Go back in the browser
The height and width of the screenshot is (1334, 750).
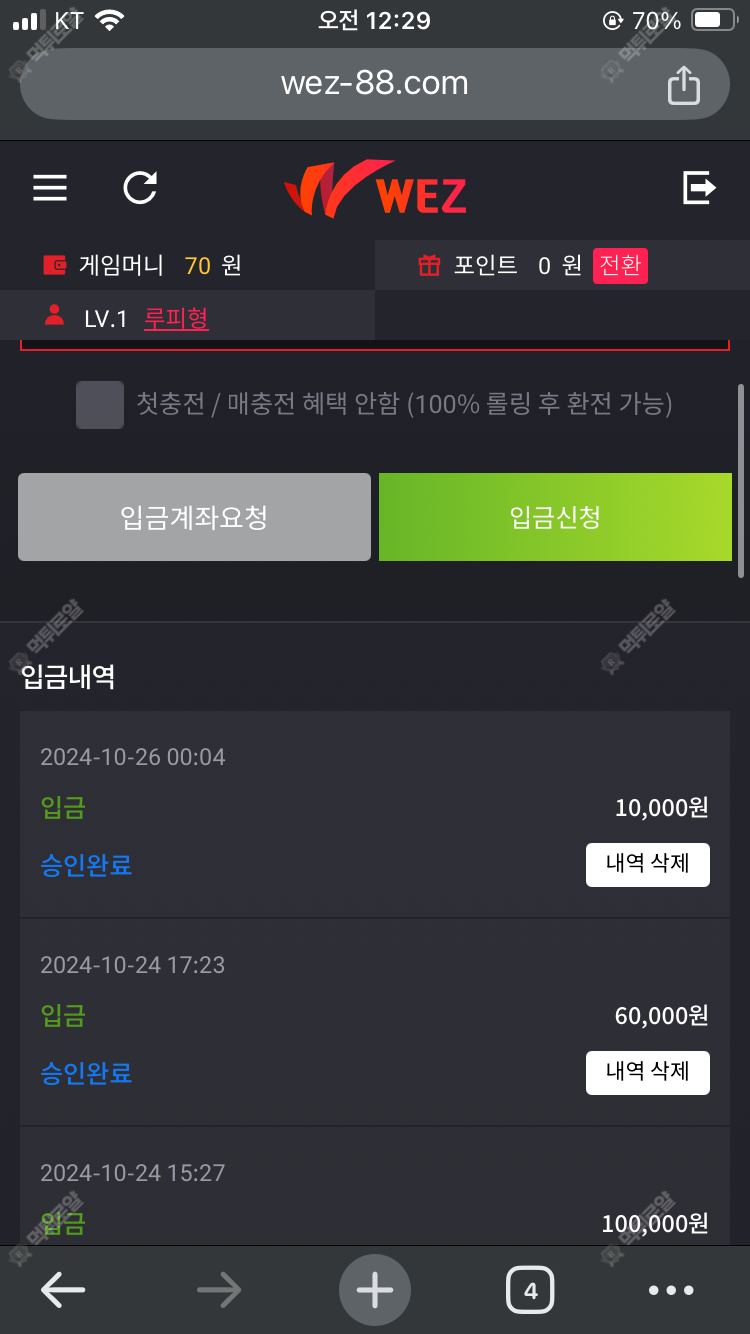[62, 1290]
